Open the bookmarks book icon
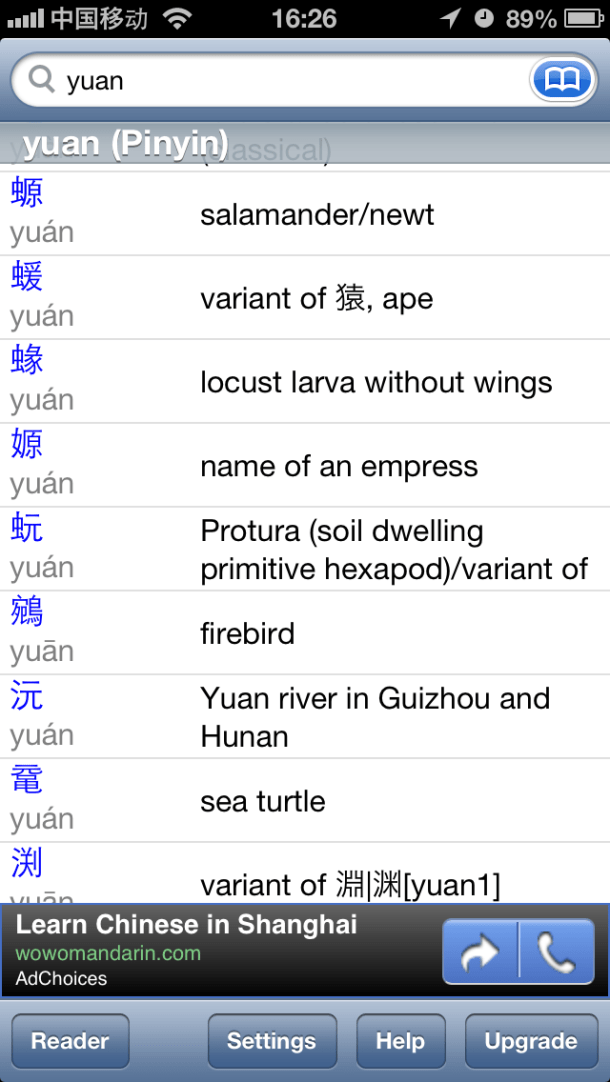 (562, 80)
